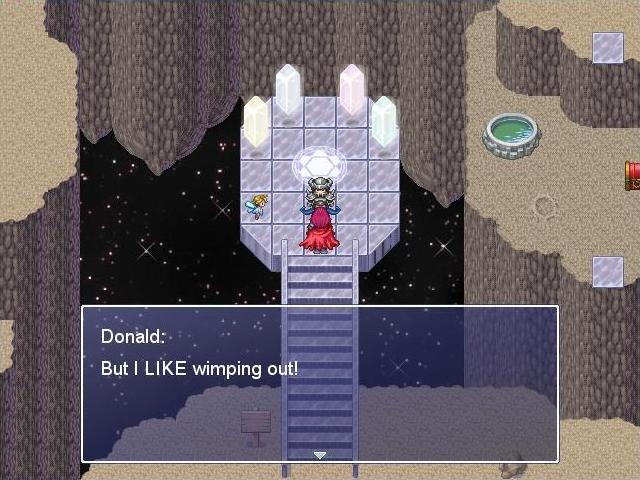Advance Donald's dialogue with the down arrow

click(x=320, y=455)
